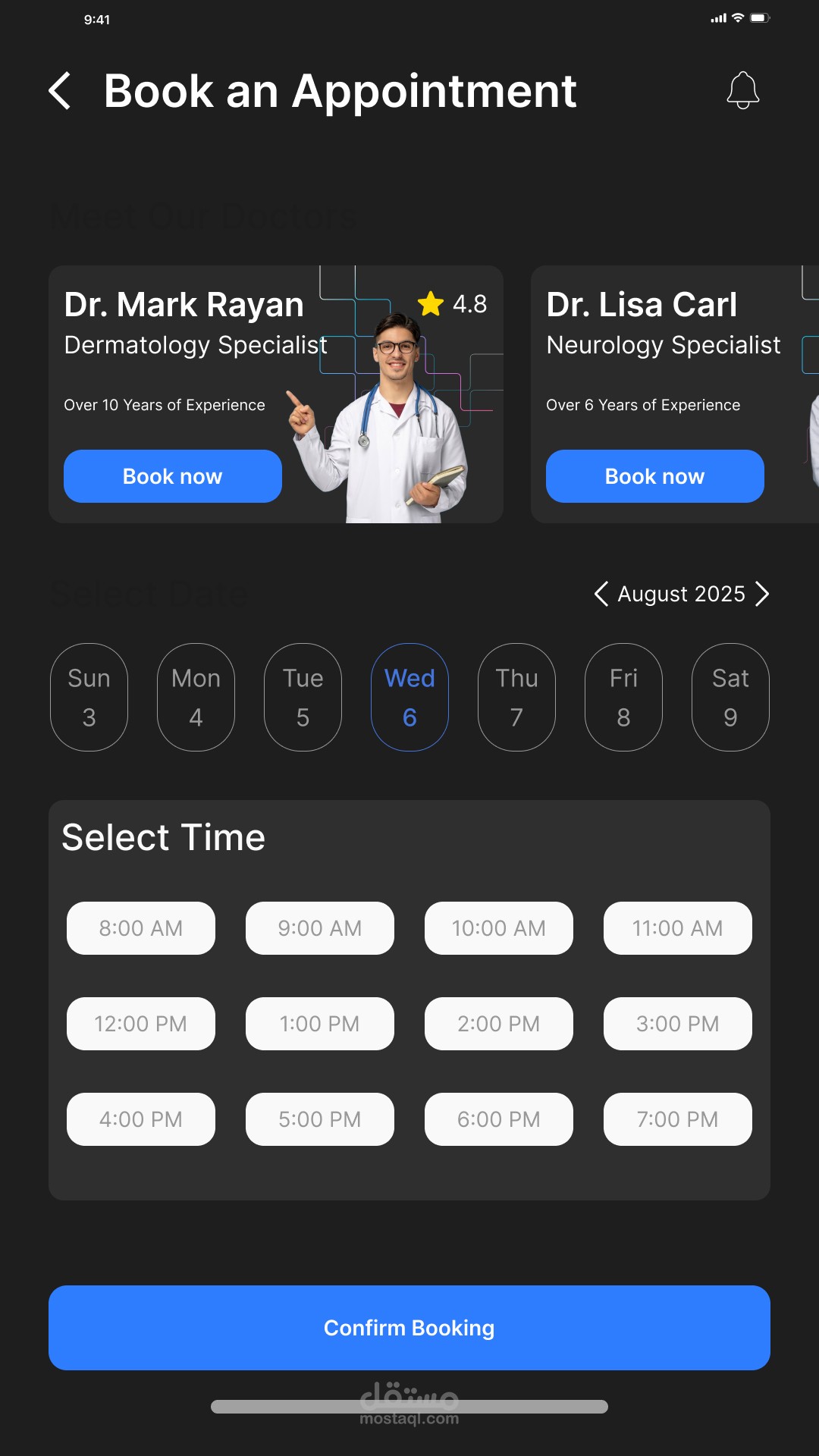Select the 7:00 PM time slot
Screen dimensions: 819x1456
click(678, 1119)
